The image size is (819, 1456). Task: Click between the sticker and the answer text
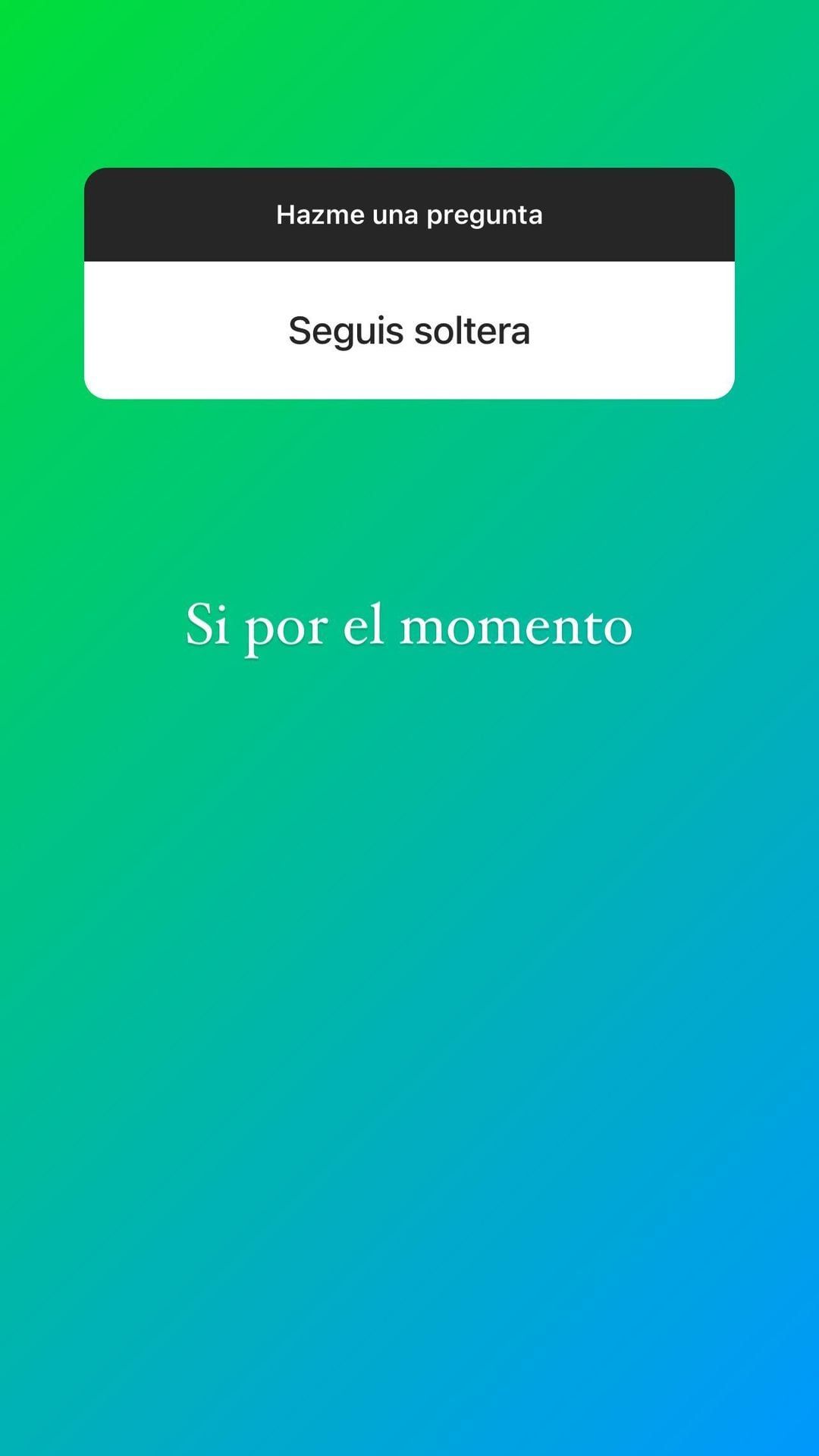pyautogui.click(x=409, y=508)
